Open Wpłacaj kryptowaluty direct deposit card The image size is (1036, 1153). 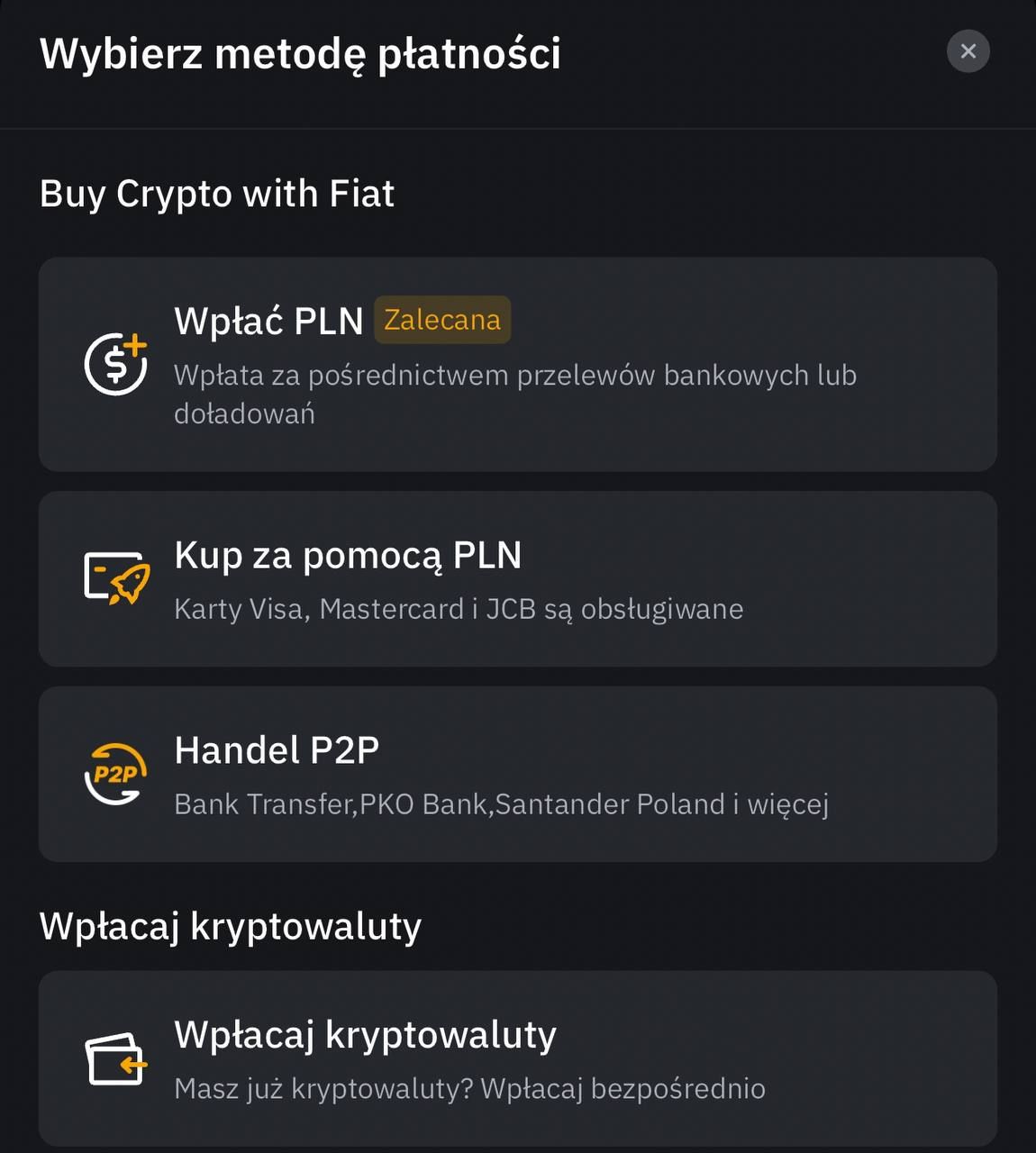517,1058
